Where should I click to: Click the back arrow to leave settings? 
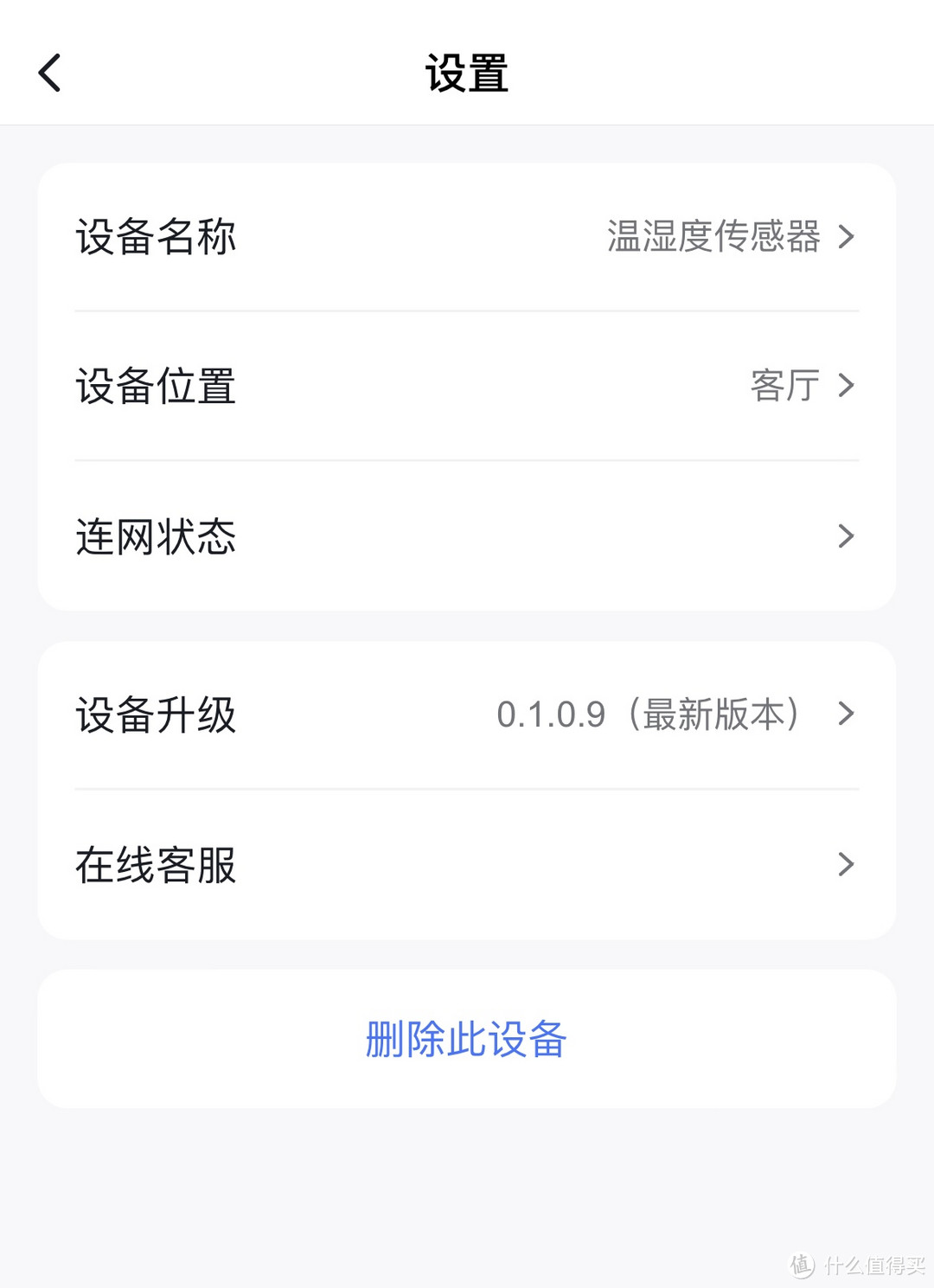point(49,72)
